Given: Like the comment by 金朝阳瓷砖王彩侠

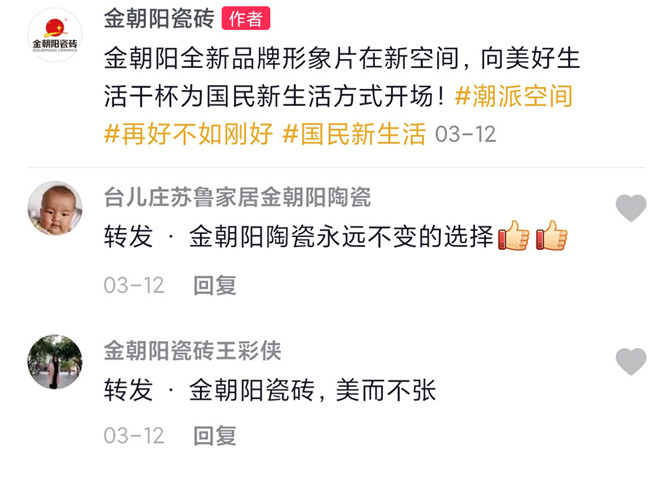Looking at the screenshot, I should coord(630,361).
